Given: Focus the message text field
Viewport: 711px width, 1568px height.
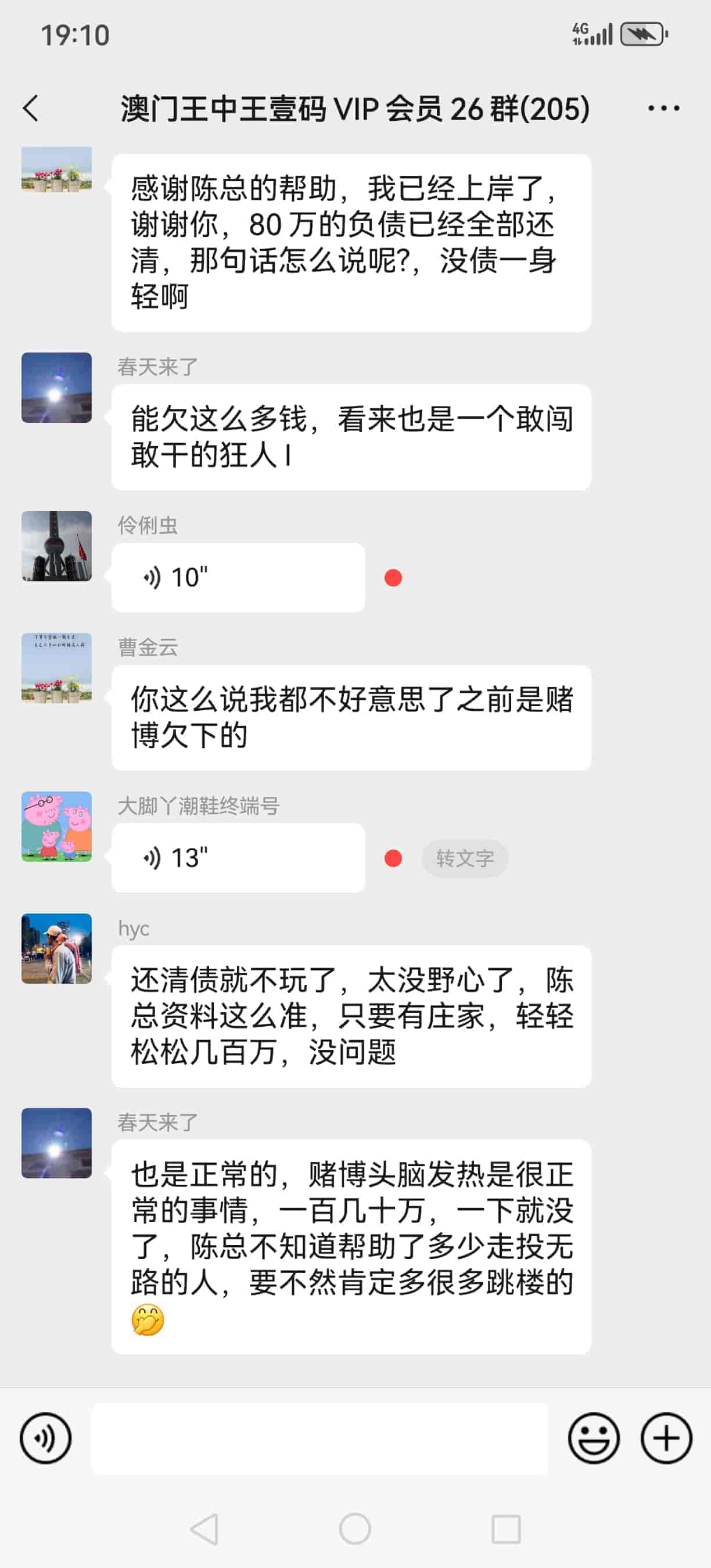Looking at the screenshot, I should tap(319, 1438).
